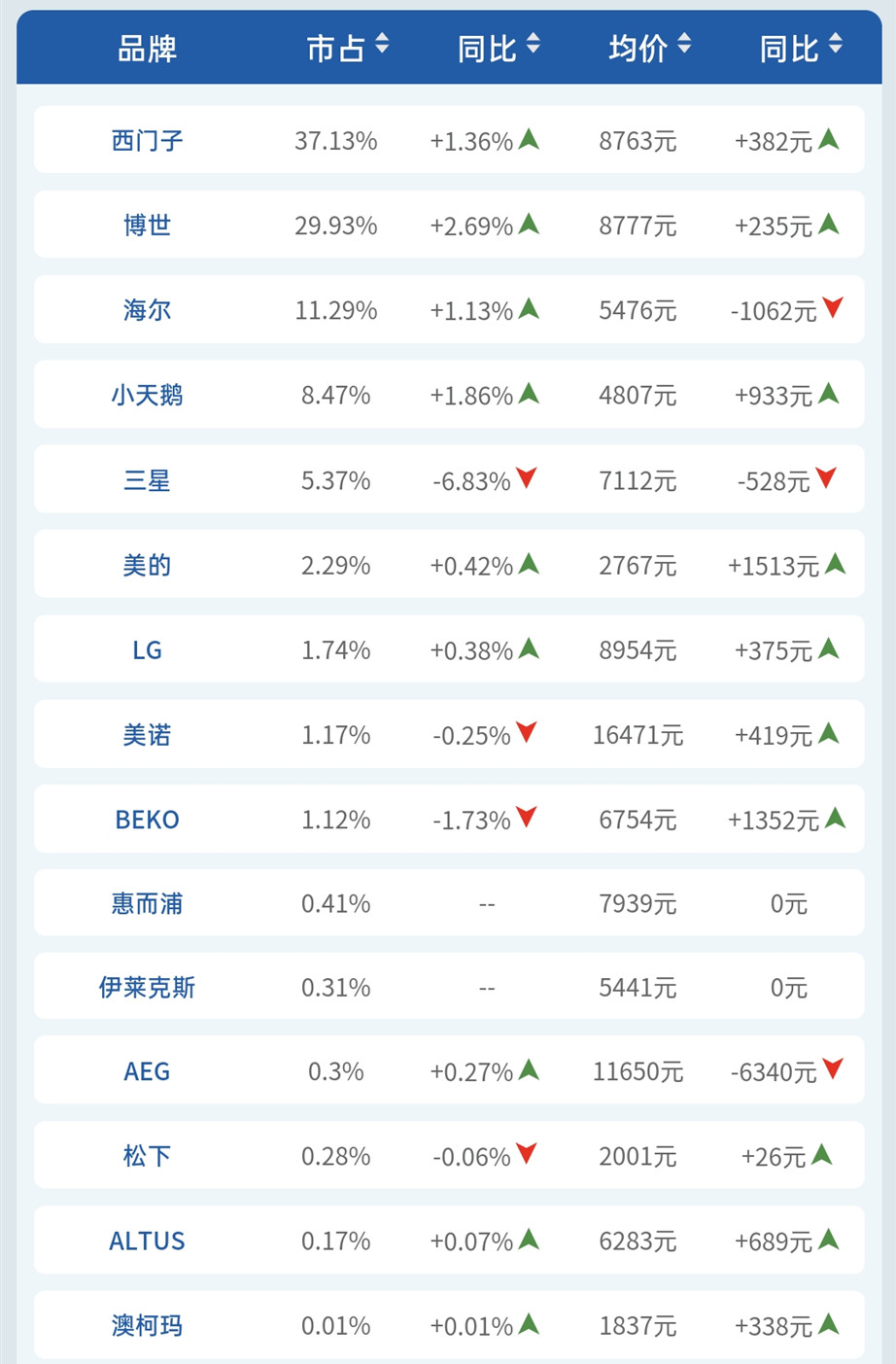
Task: Click the red down arrow beside 海尔's -1062元
Action: click(833, 309)
